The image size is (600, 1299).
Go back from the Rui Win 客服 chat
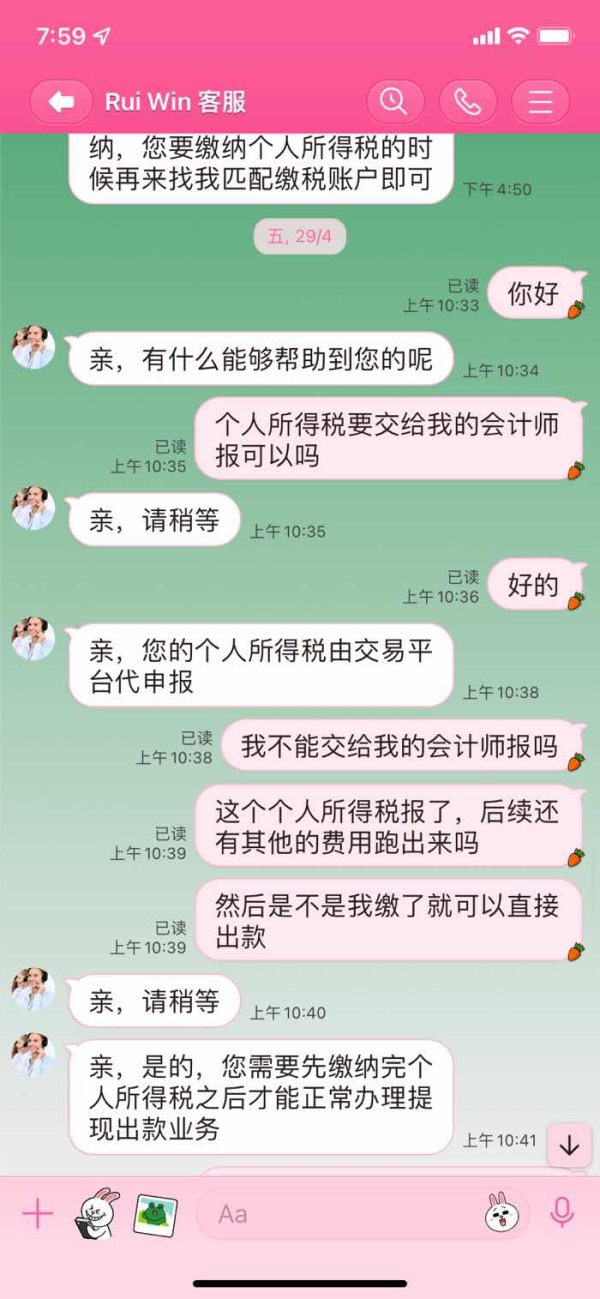click(x=61, y=102)
